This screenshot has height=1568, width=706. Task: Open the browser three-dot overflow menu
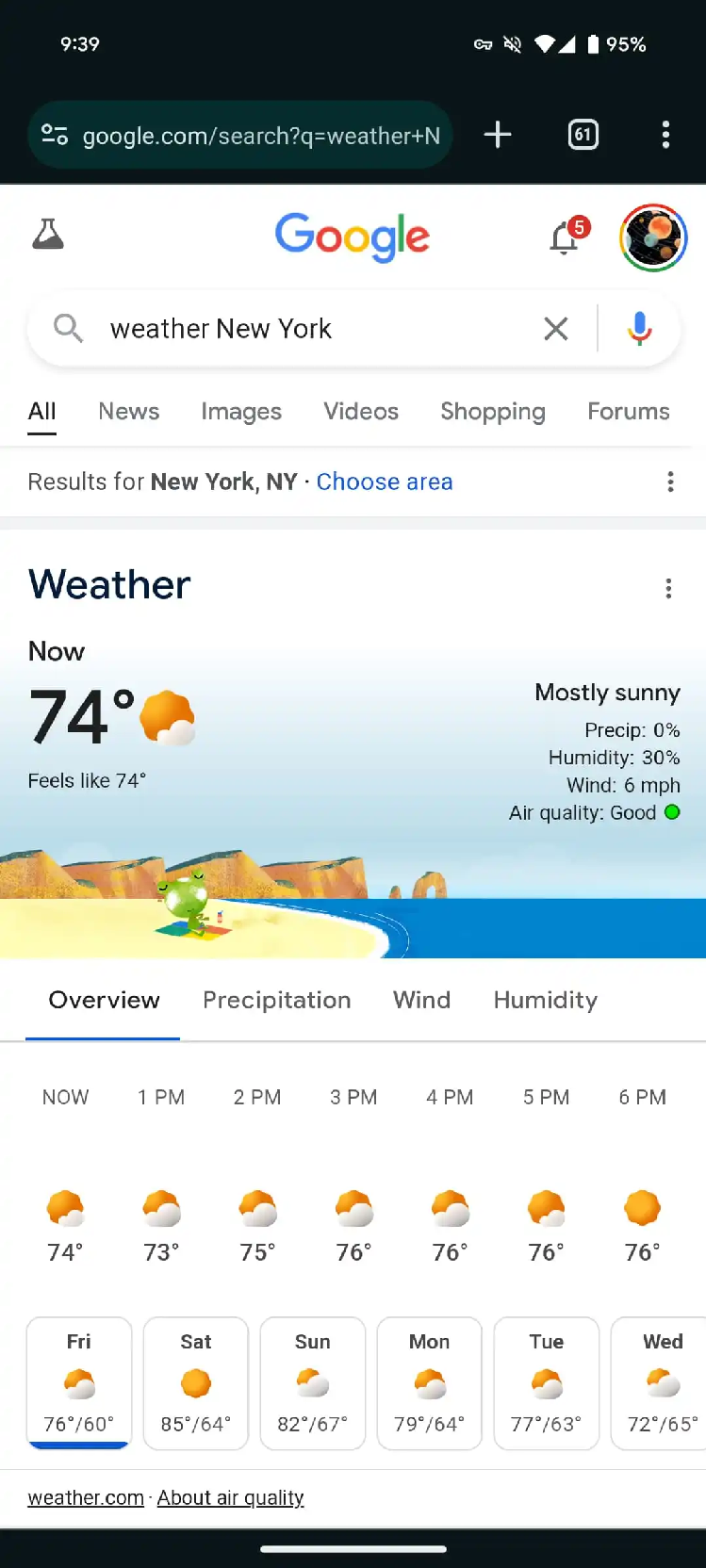(x=666, y=135)
